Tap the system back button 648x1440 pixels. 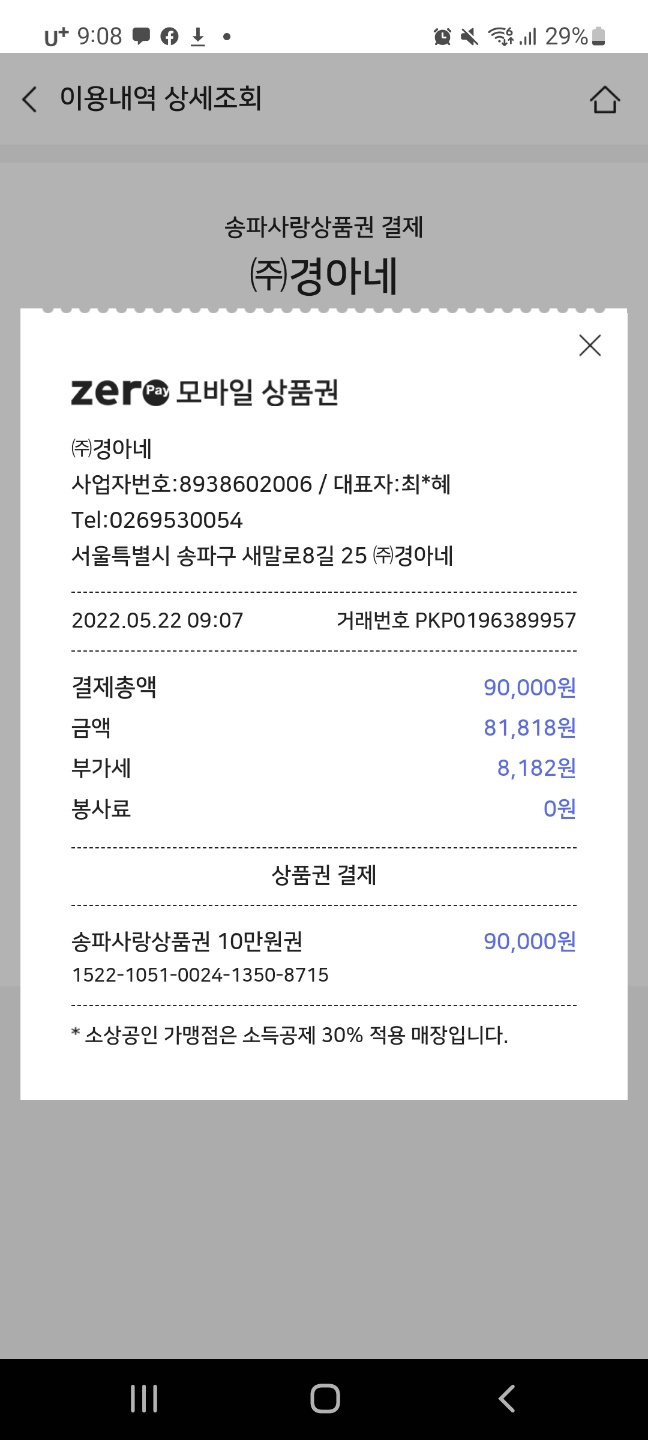(x=507, y=1398)
